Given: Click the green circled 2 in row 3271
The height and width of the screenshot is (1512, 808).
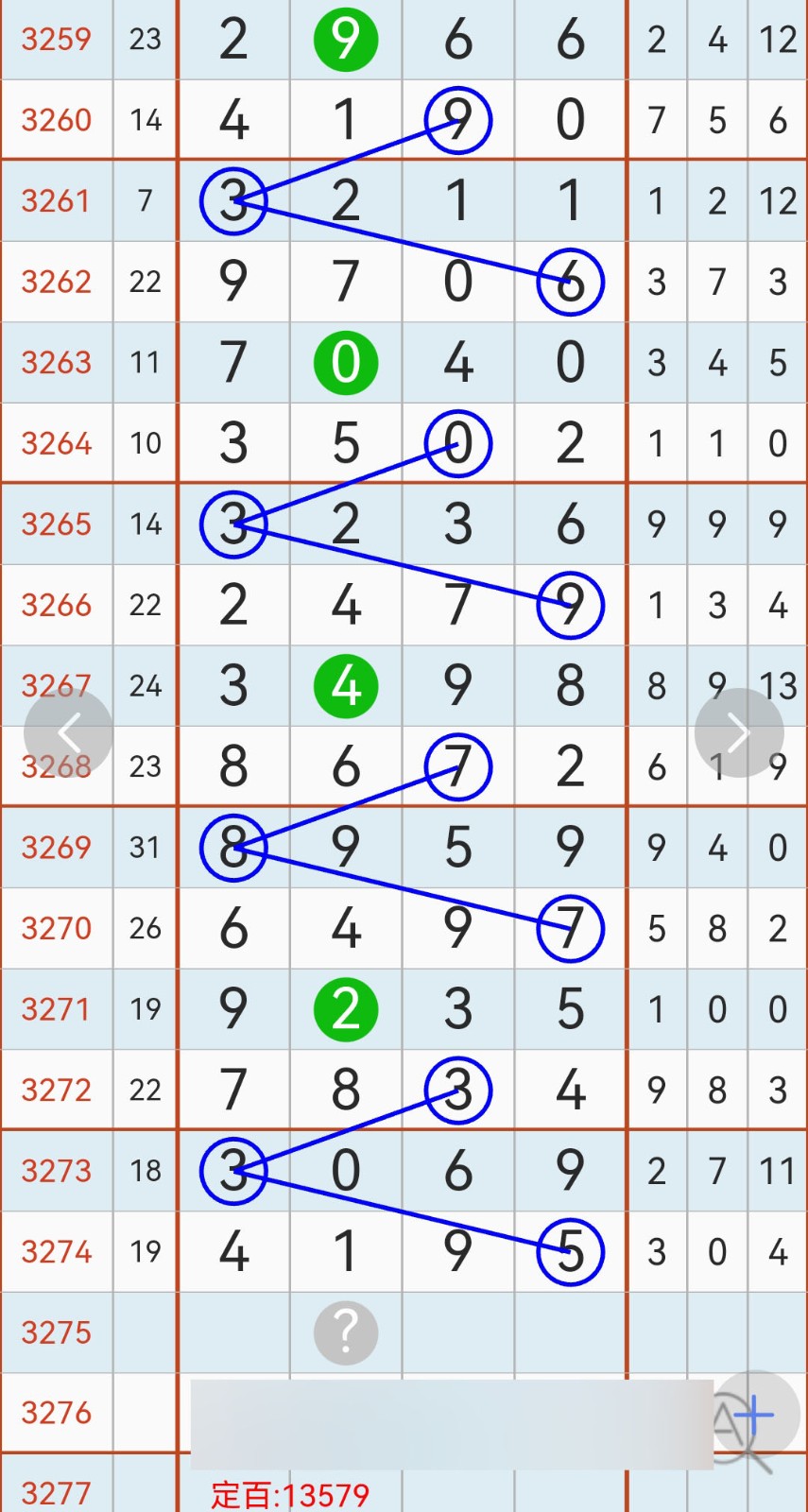Looking at the screenshot, I should pyautogui.click(x=346, y=1008).
